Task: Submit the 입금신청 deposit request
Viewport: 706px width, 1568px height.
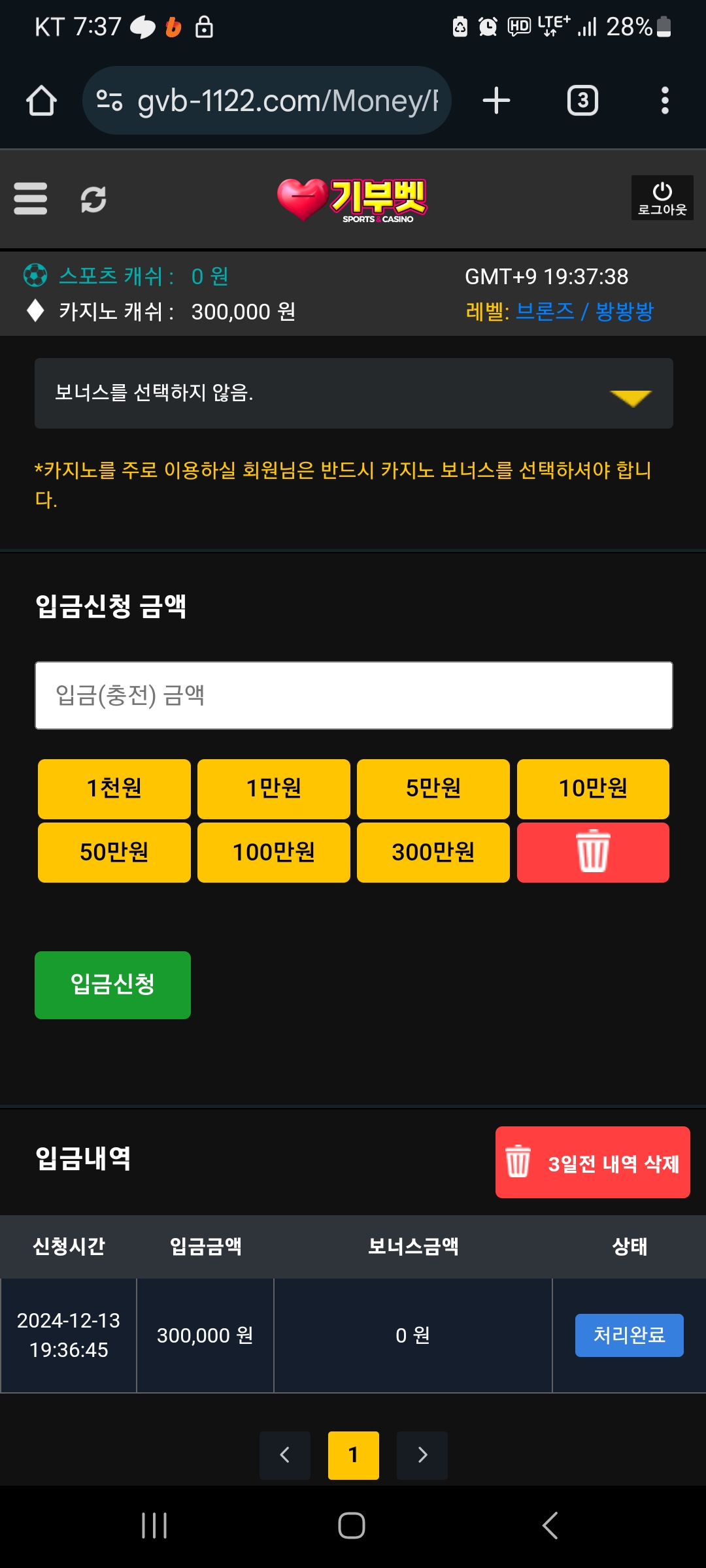Action: (112, 985)
